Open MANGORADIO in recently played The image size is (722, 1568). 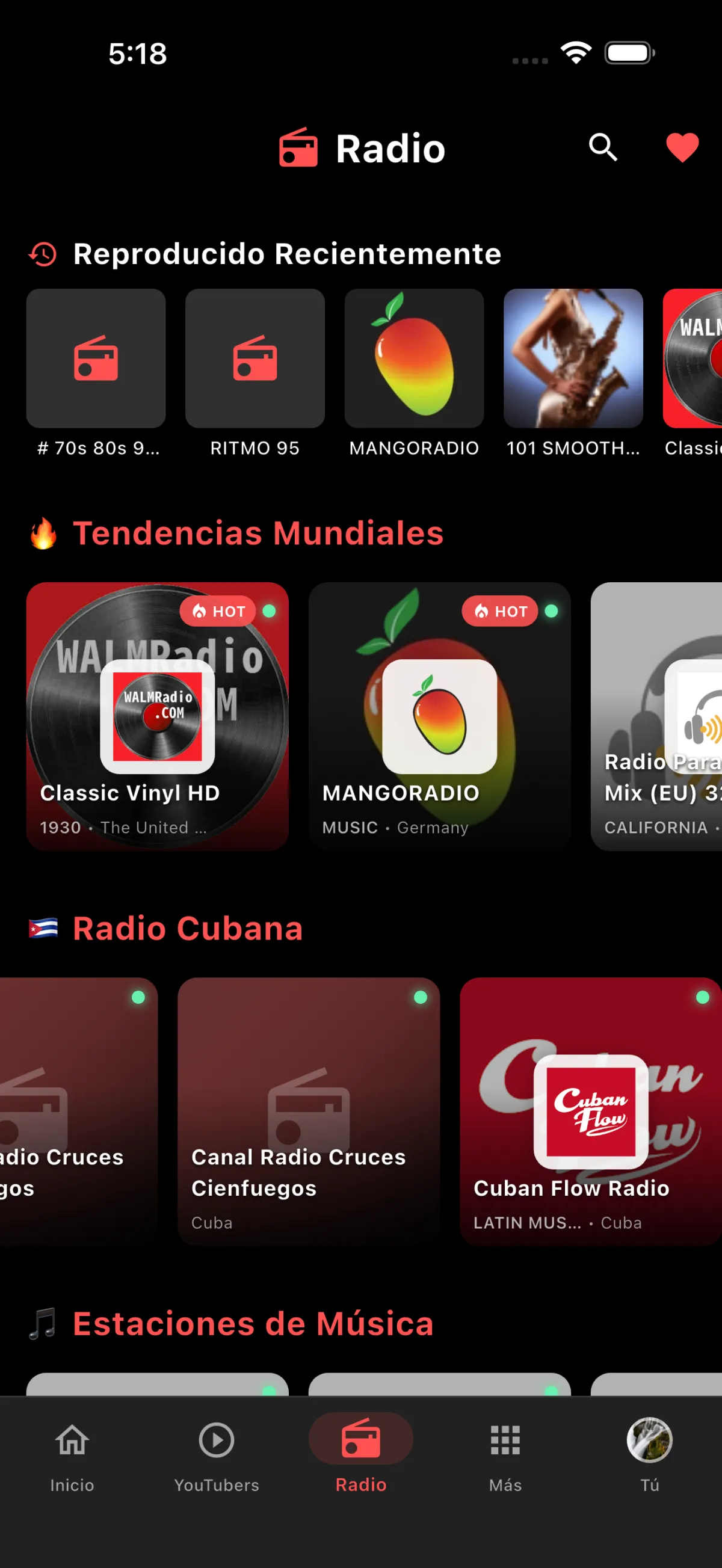(414, 359)
